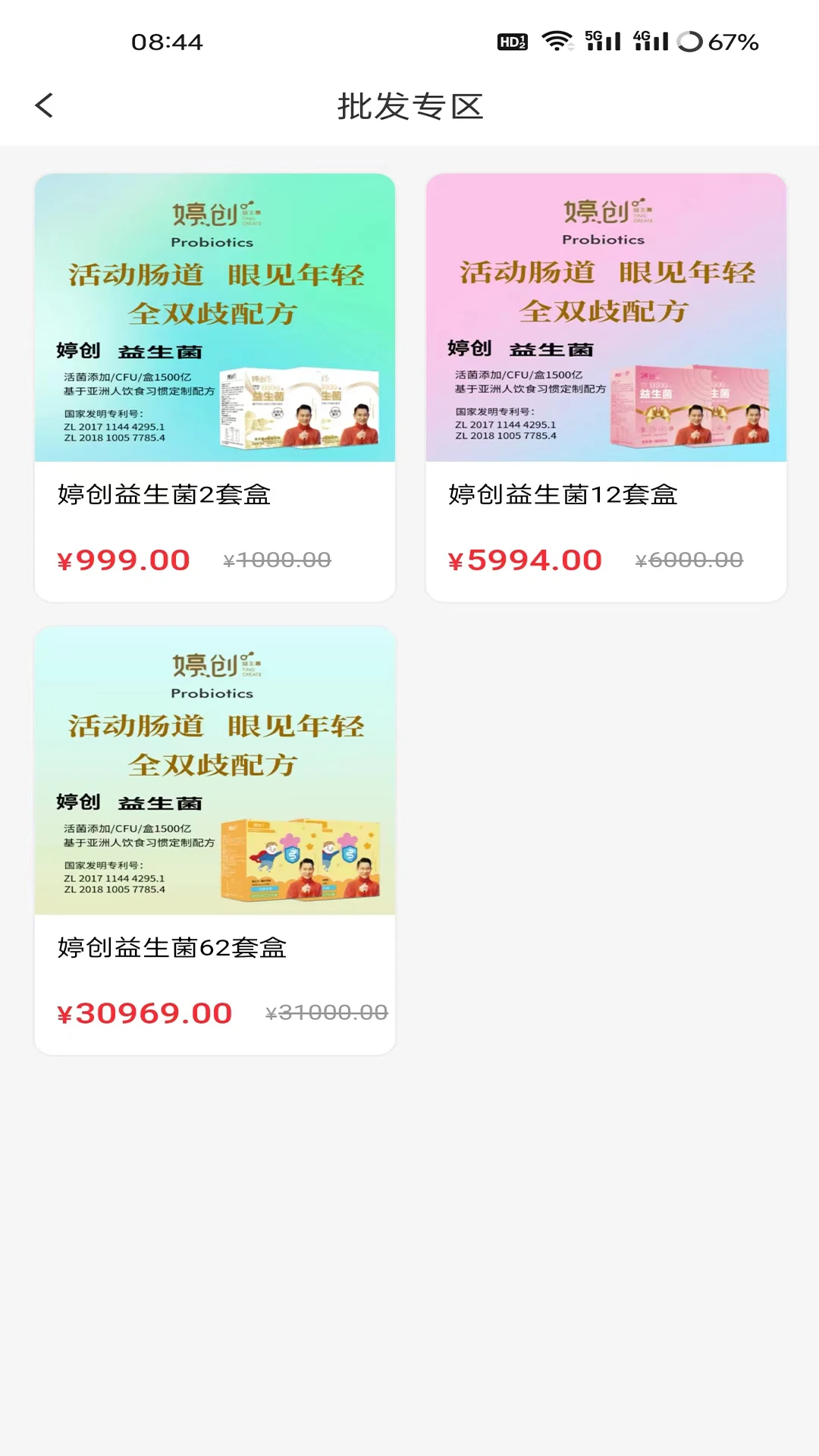Tap the red price ¥999.00
The width and height of the screenshot is (819, 1456).
(122, 560)
